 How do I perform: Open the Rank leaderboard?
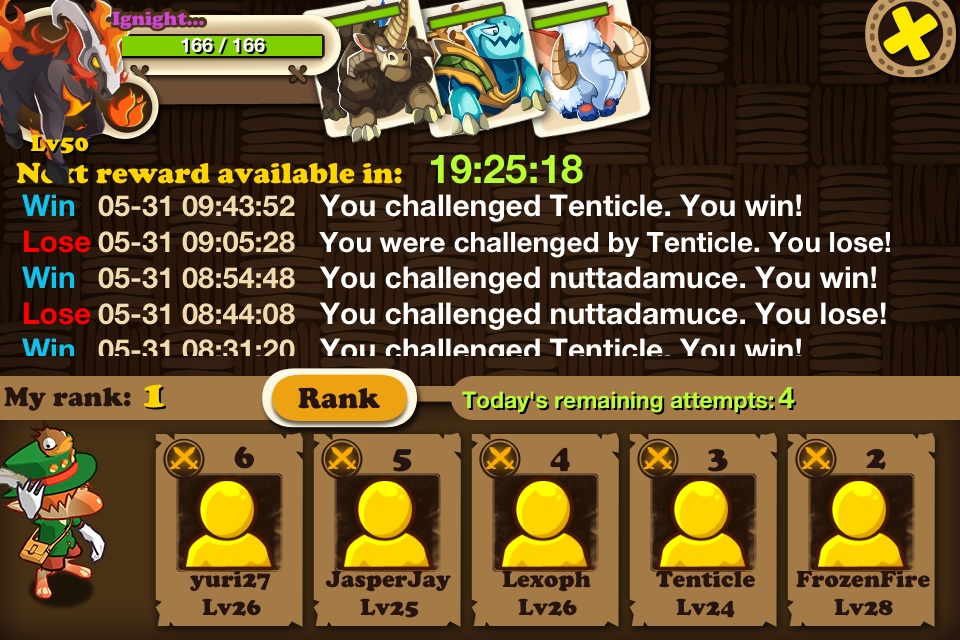[339, 399]
